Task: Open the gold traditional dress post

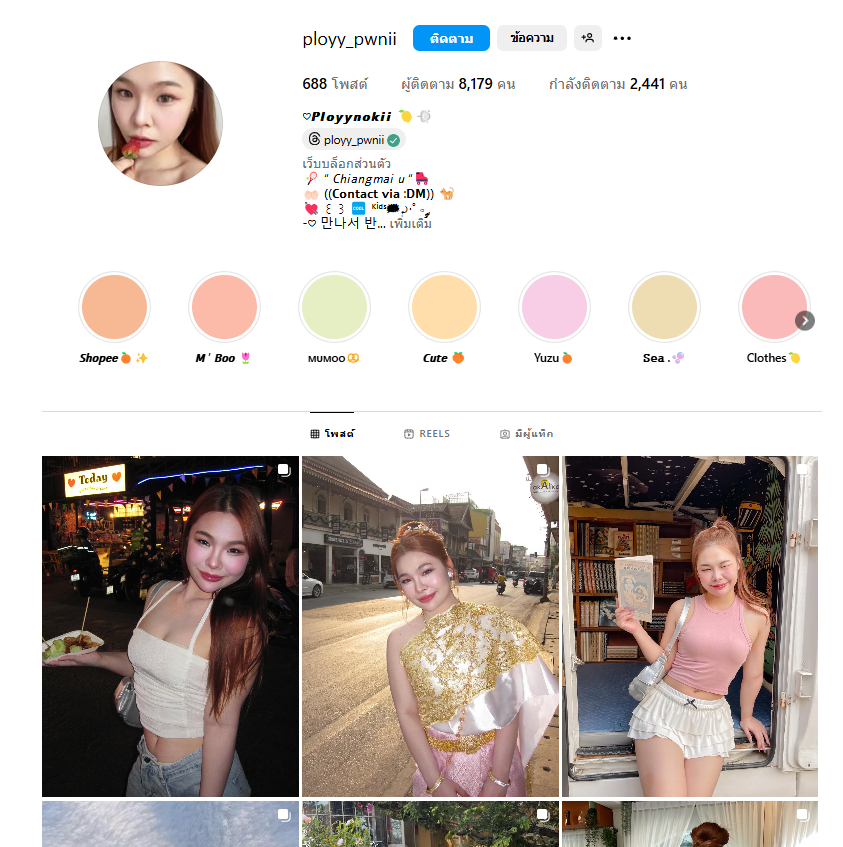Action: pos(430,626)
